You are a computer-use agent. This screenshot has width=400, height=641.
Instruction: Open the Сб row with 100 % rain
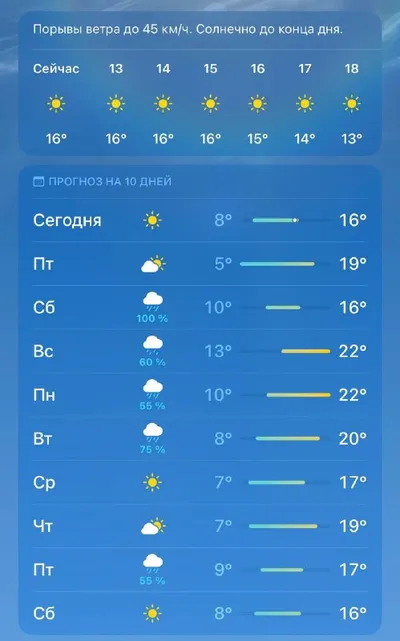[x=200, y=307]
